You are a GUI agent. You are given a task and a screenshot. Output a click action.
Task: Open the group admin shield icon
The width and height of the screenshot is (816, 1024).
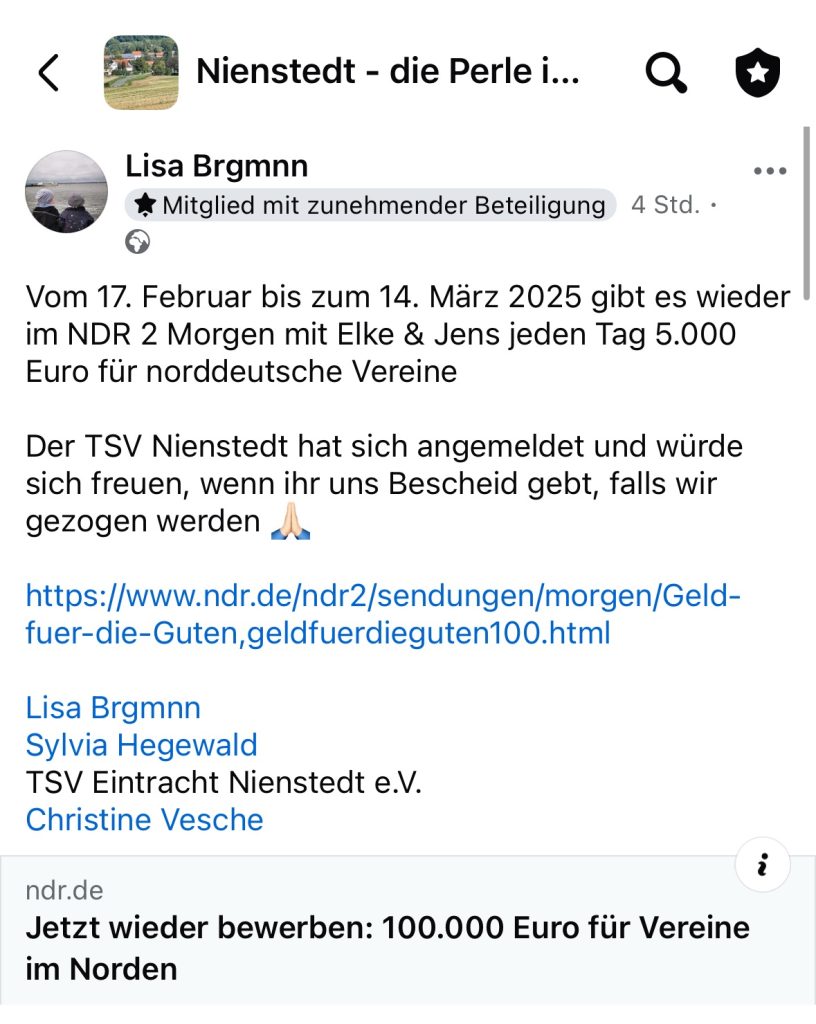coord(757,72)
